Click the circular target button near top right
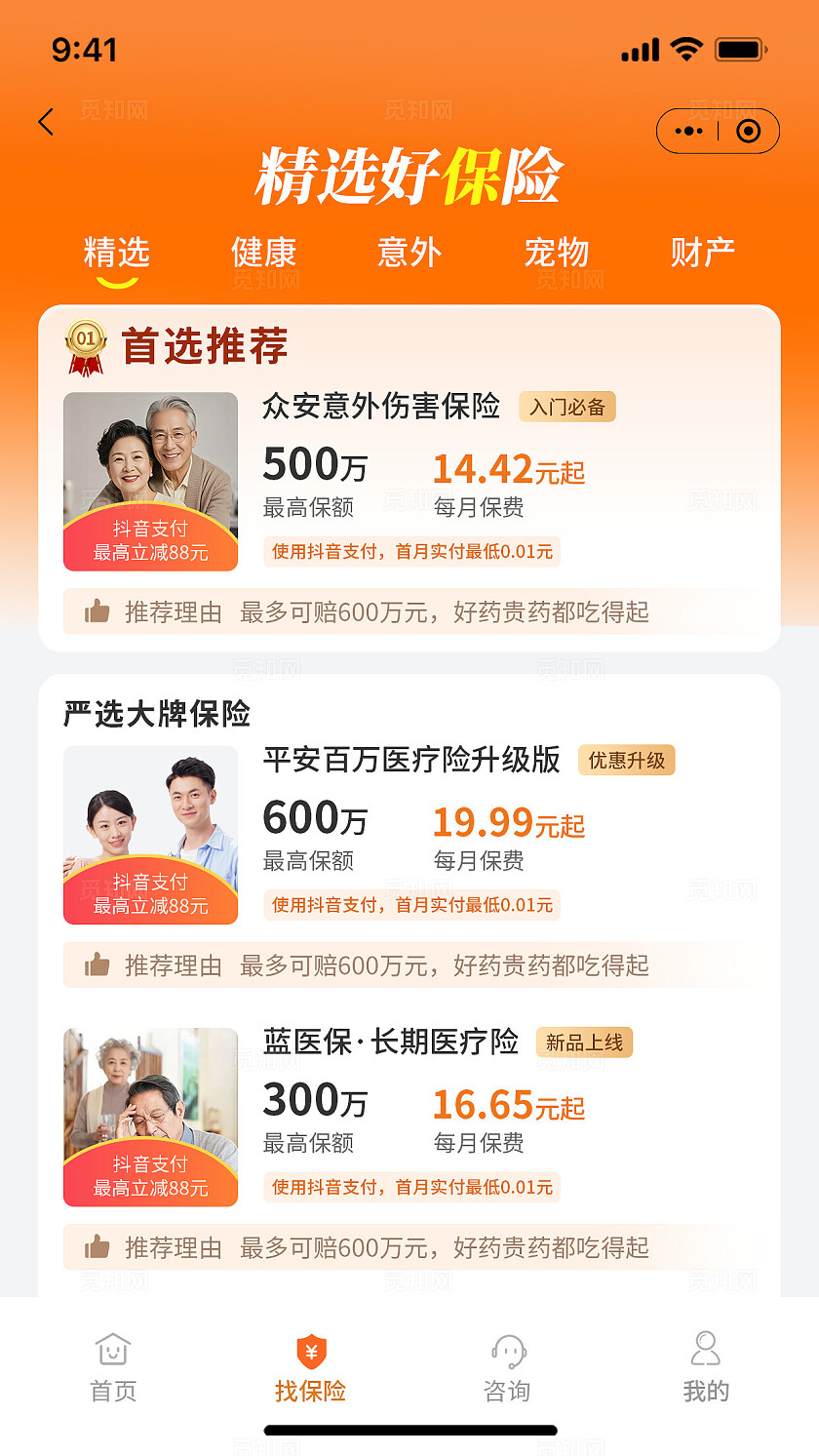 tap(747, 130)
